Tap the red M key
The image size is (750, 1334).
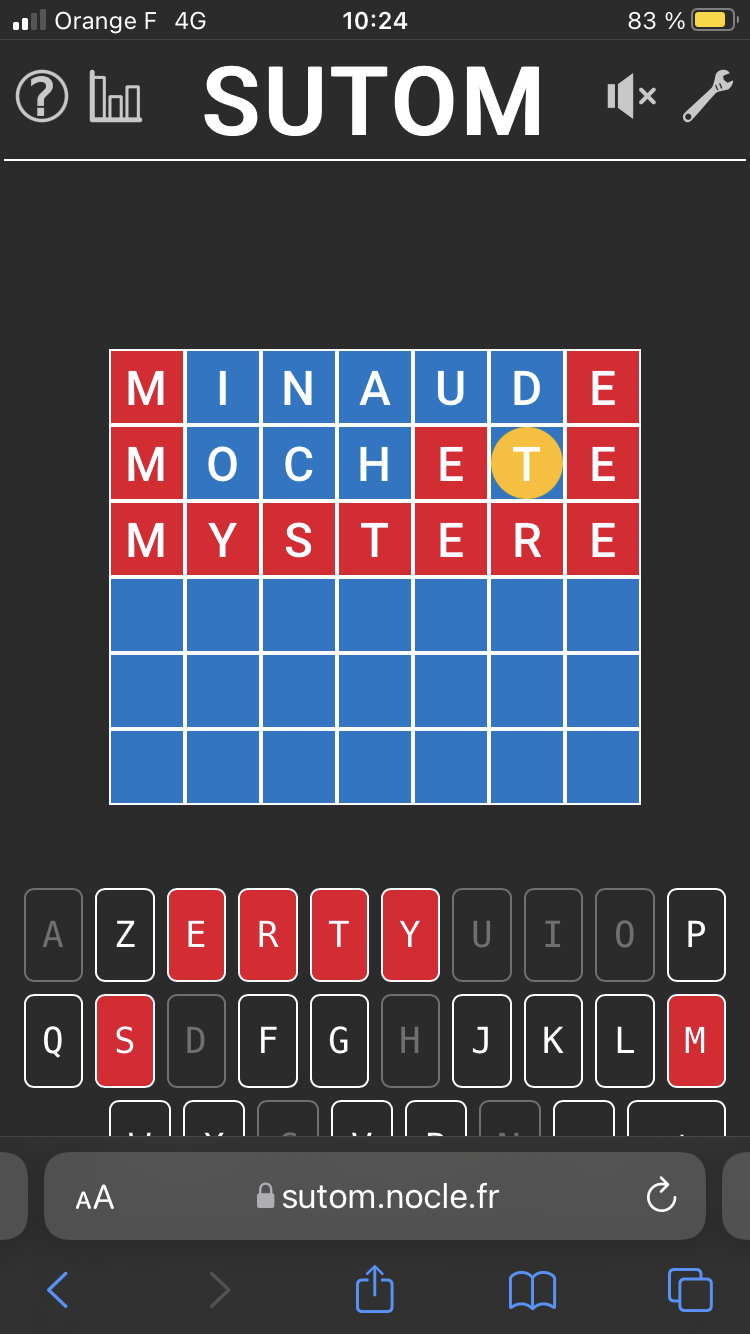pos(696,1041)
